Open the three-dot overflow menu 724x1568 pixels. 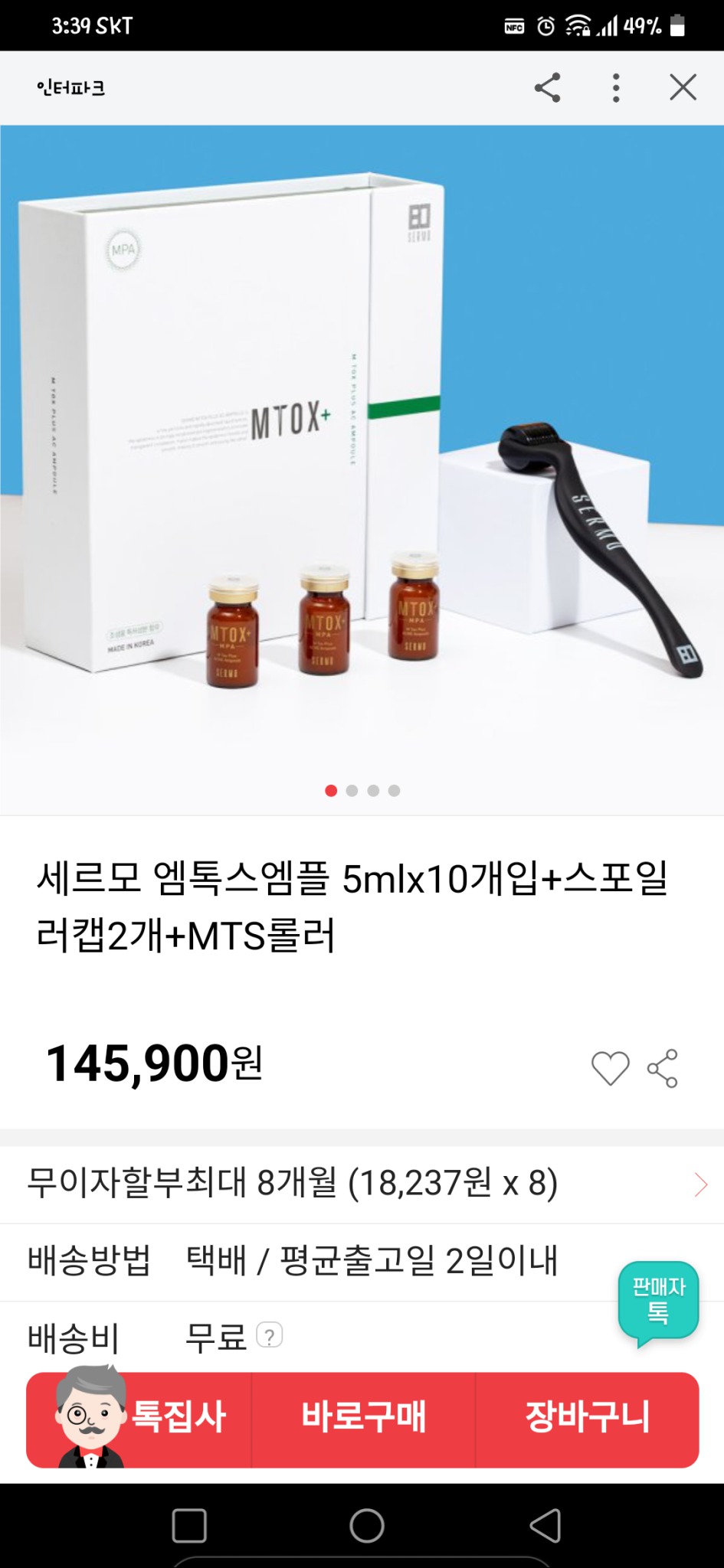pyautogui.click(x=614, y=87)
